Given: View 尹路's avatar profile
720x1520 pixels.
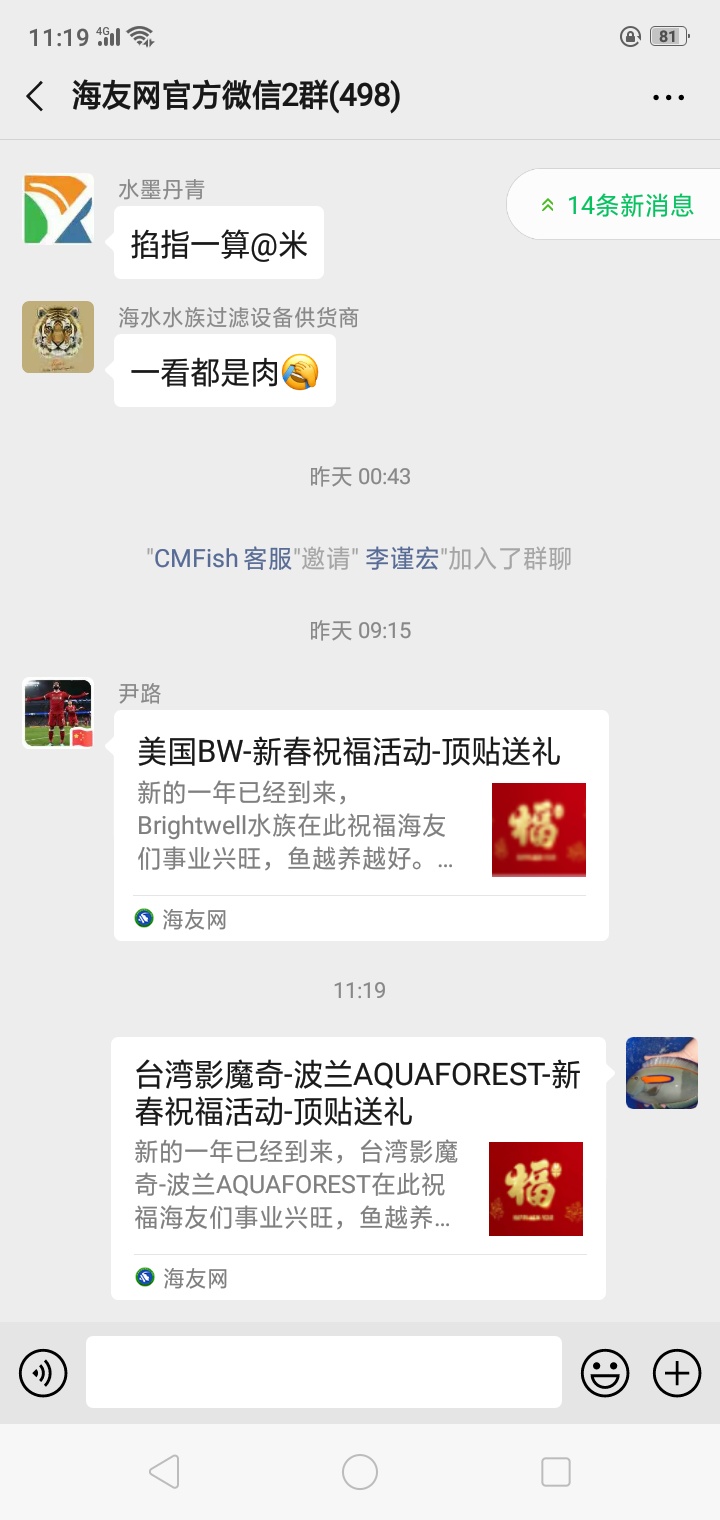Looking at the screenshot, I should [58, 713].
